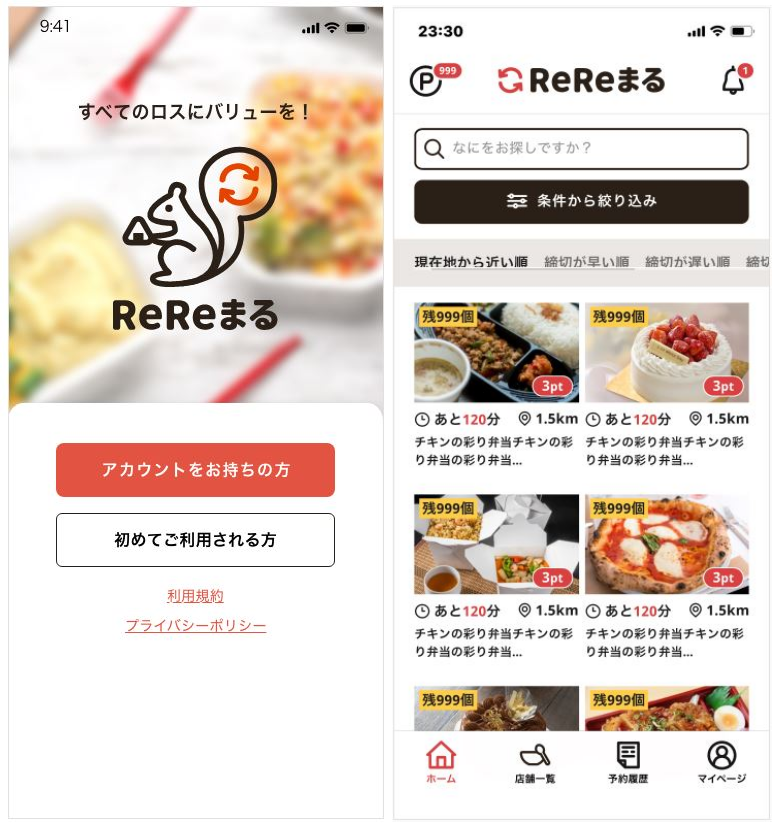The image size is (772, 827).
Task: Sort by 締切が早い順
Action: (587, 262)
